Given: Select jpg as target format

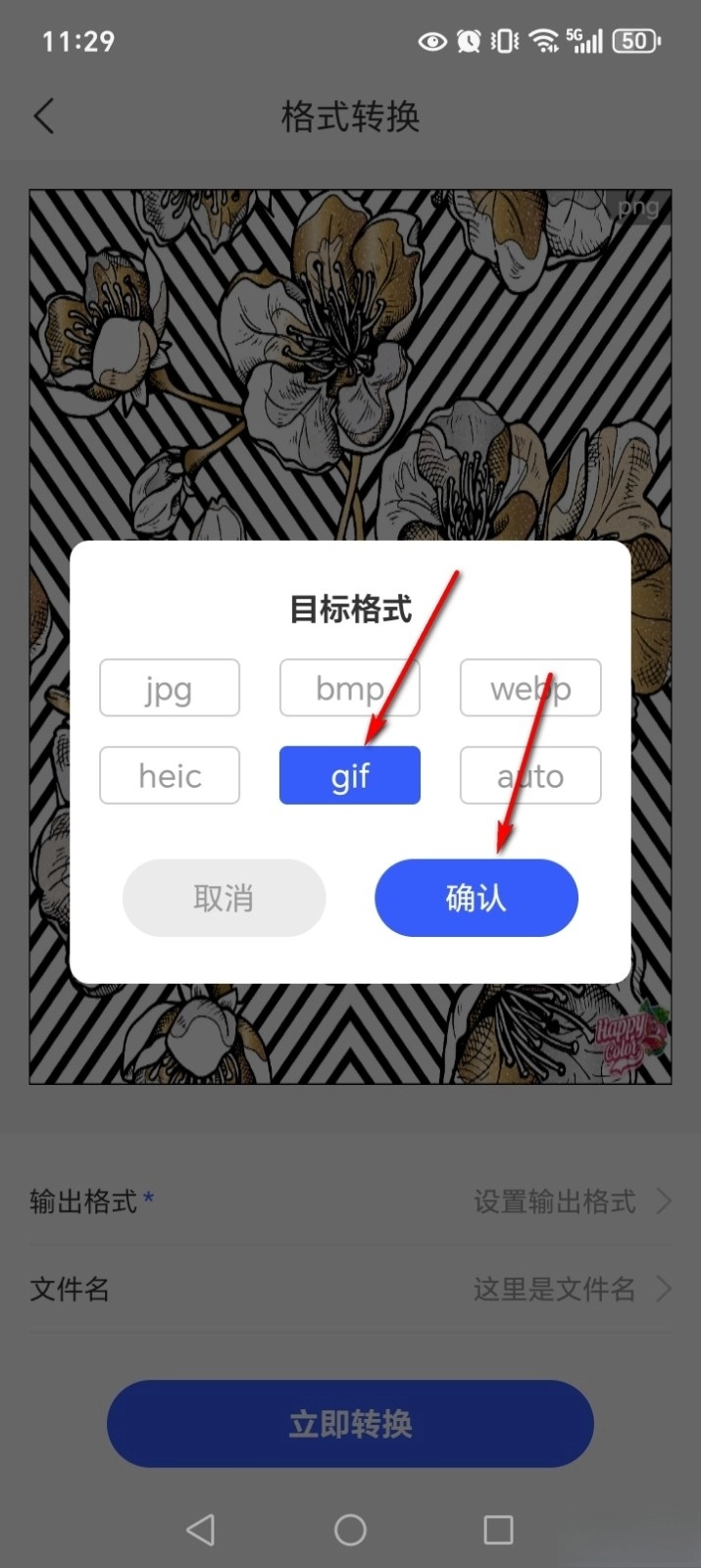Looking at the screenshot, I should pyautogui.click(x=170, y=688).
